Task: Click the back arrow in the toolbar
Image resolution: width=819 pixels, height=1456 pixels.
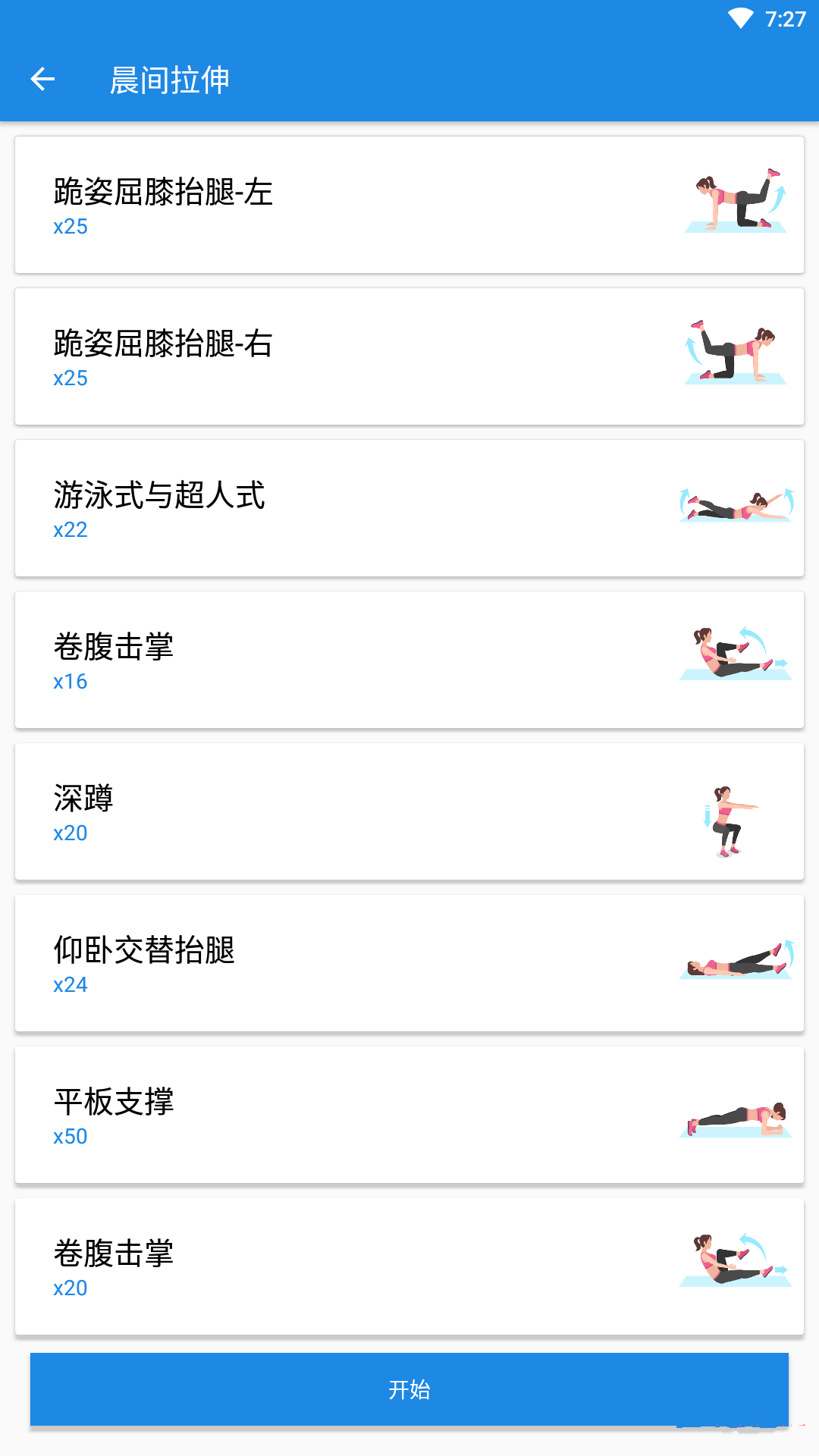Action: pos(43,80)
